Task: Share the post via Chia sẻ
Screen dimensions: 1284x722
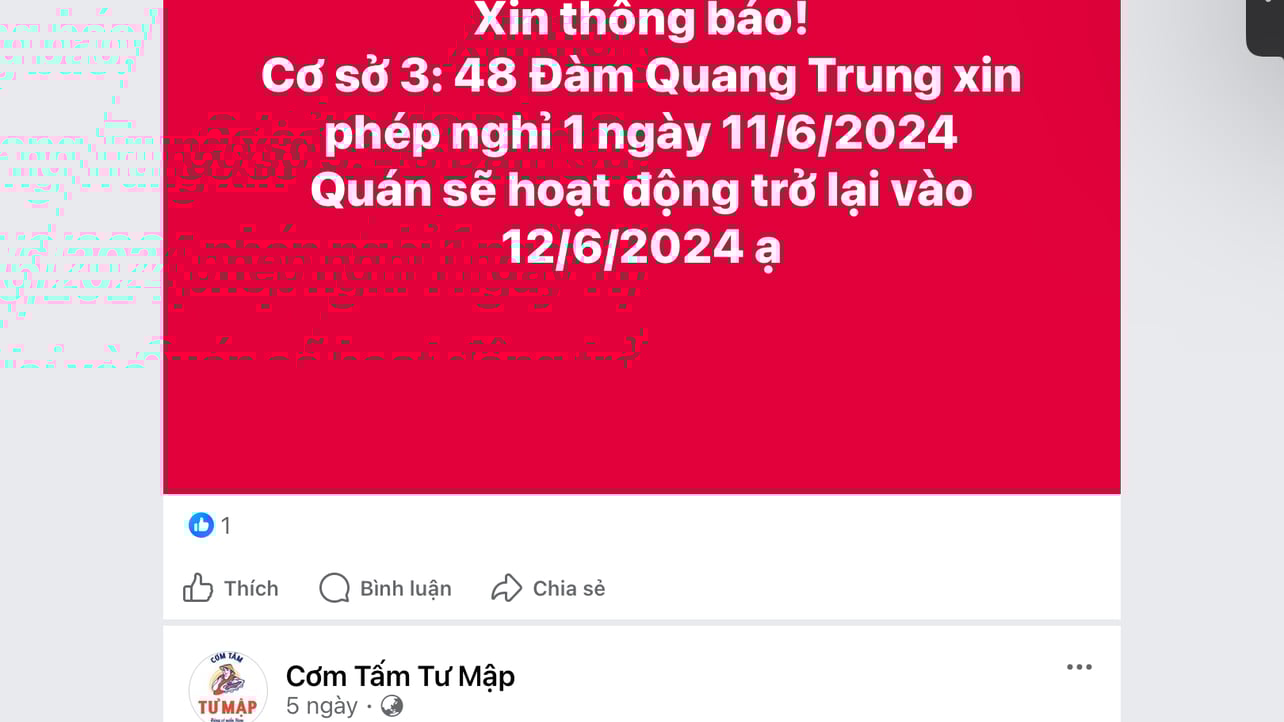Action: [x=548, y=588]
